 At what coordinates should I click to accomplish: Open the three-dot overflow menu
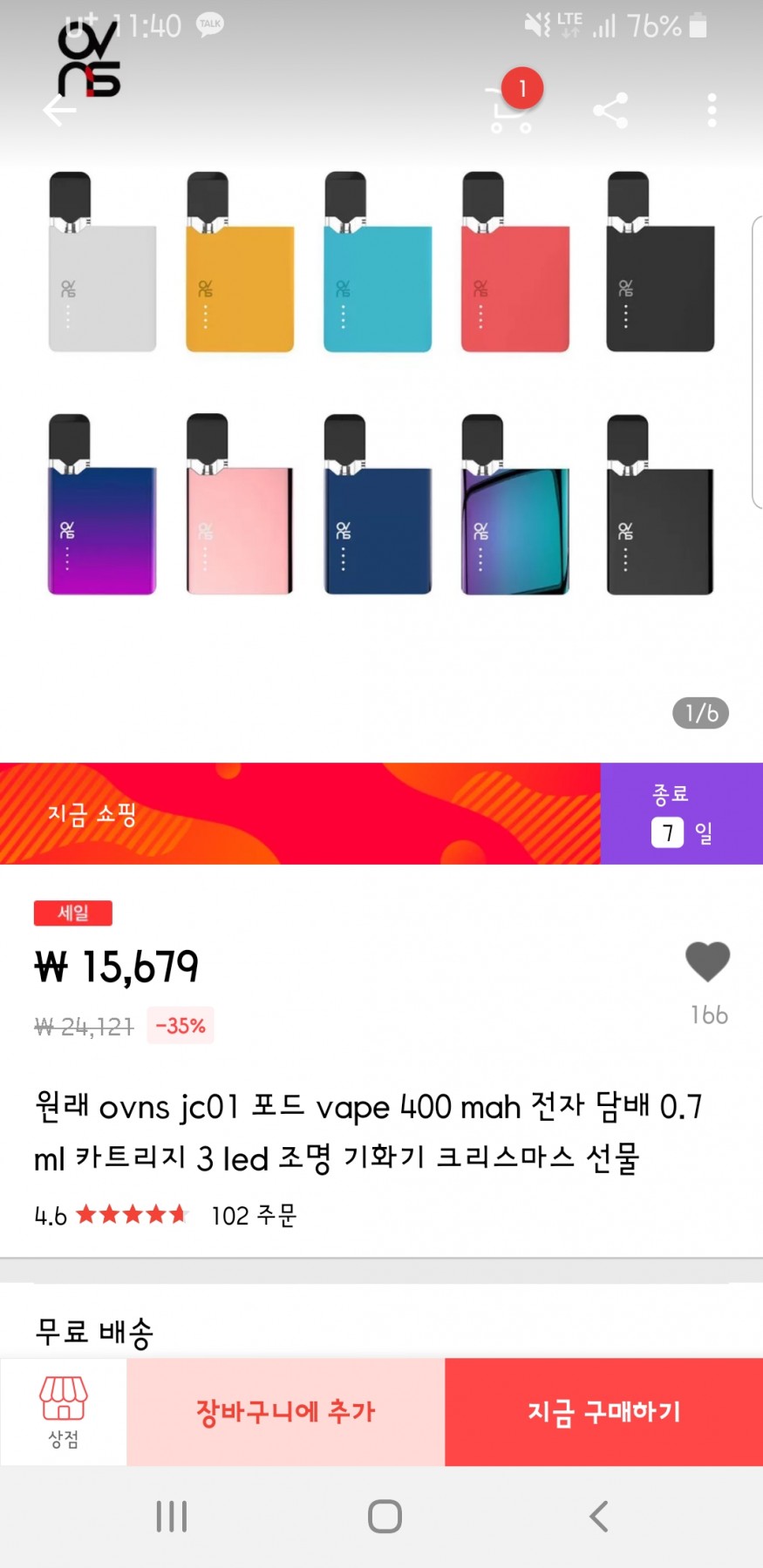[x=712, y=111]
